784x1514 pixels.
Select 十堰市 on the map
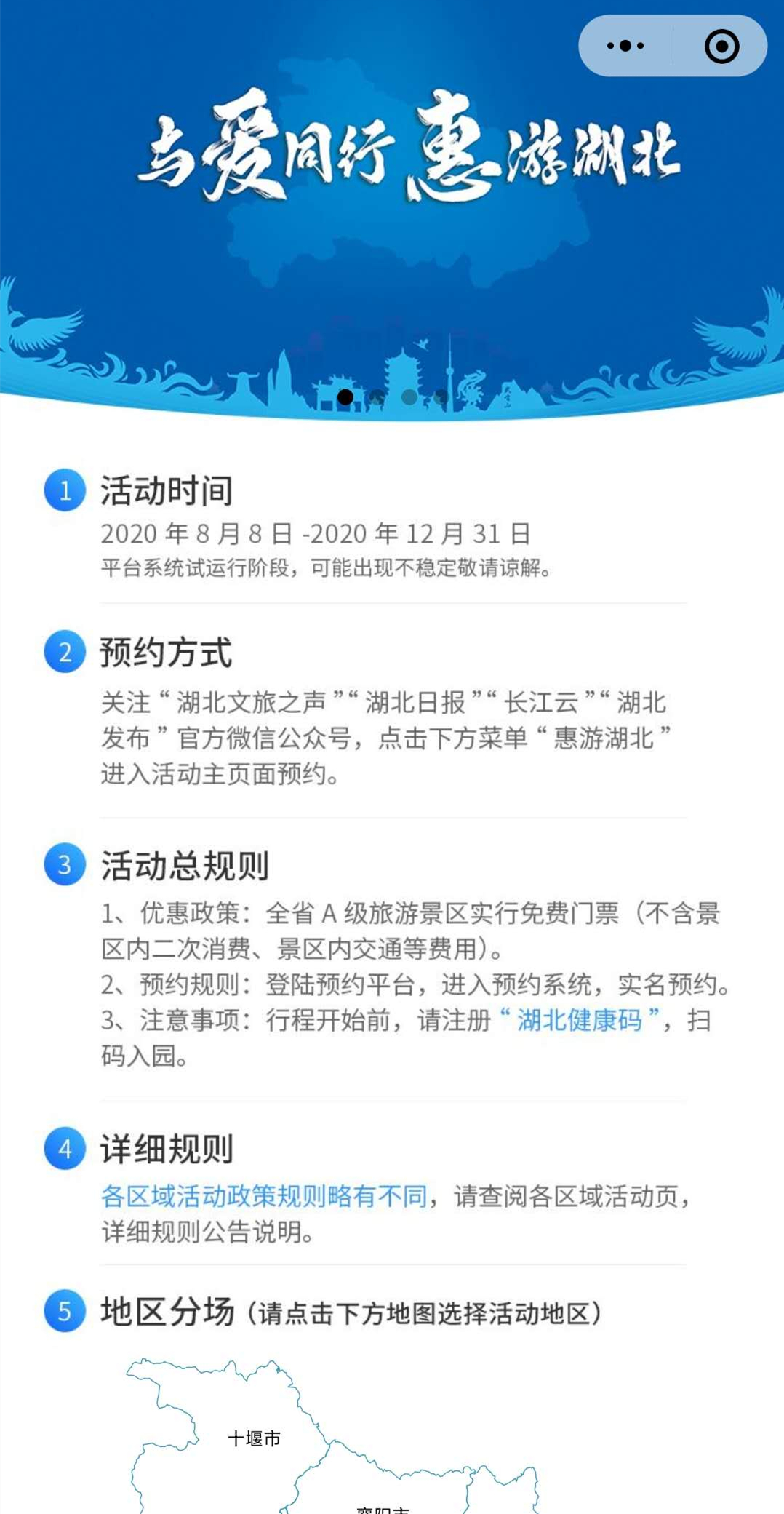click(x=254, y=1438)
